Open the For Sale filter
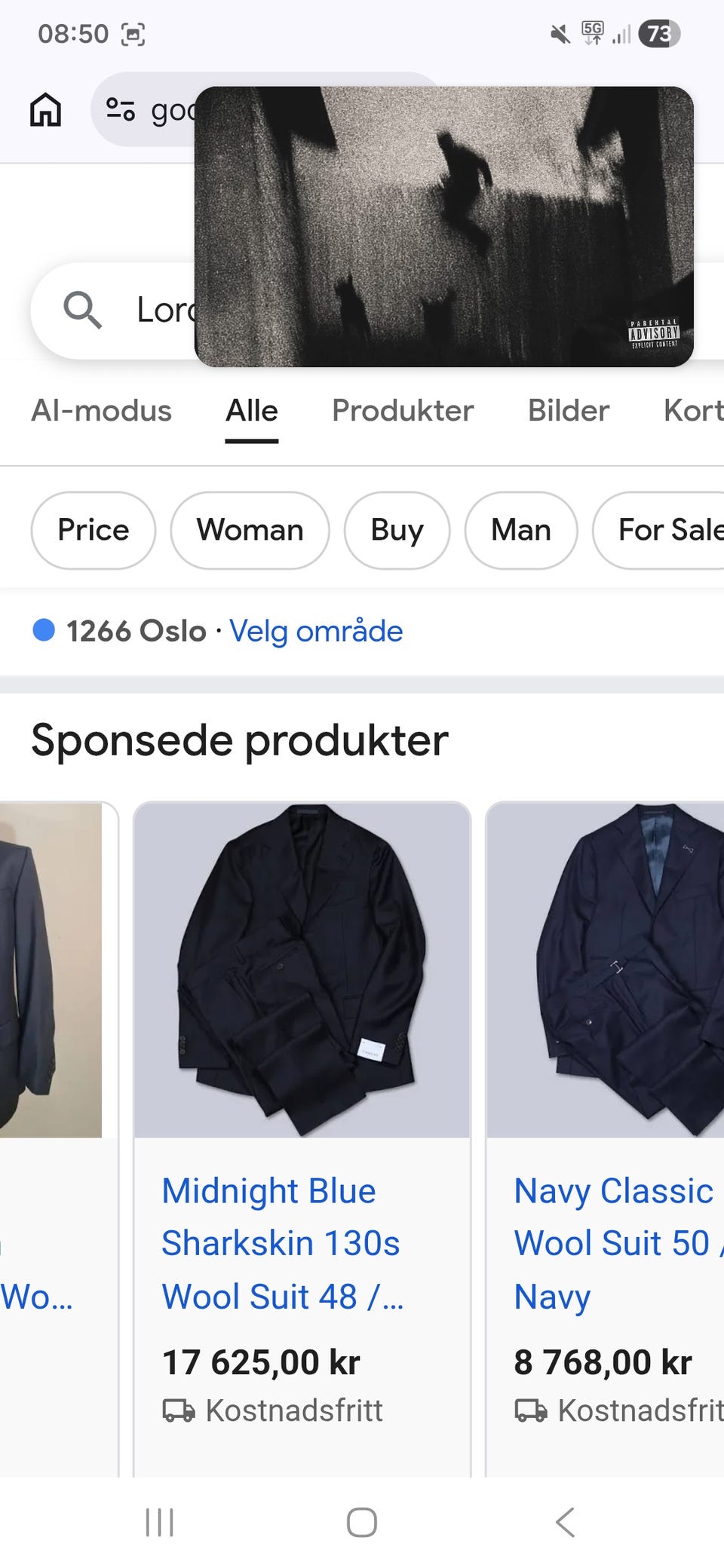The image size is (724, 1568). (x=670, y=530)
